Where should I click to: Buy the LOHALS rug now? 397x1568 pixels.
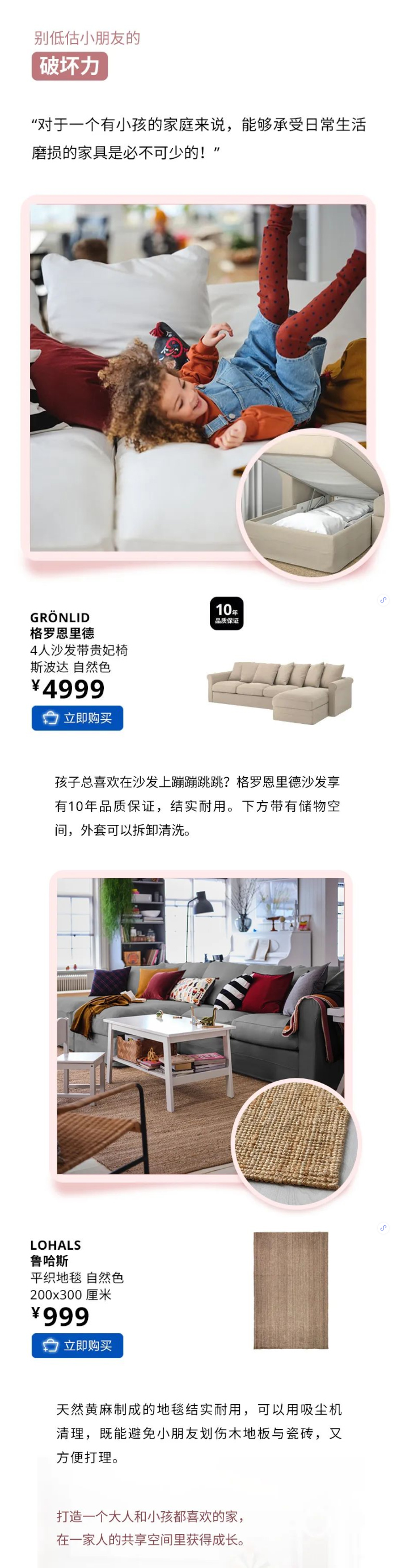click(x=77, y=1345)
